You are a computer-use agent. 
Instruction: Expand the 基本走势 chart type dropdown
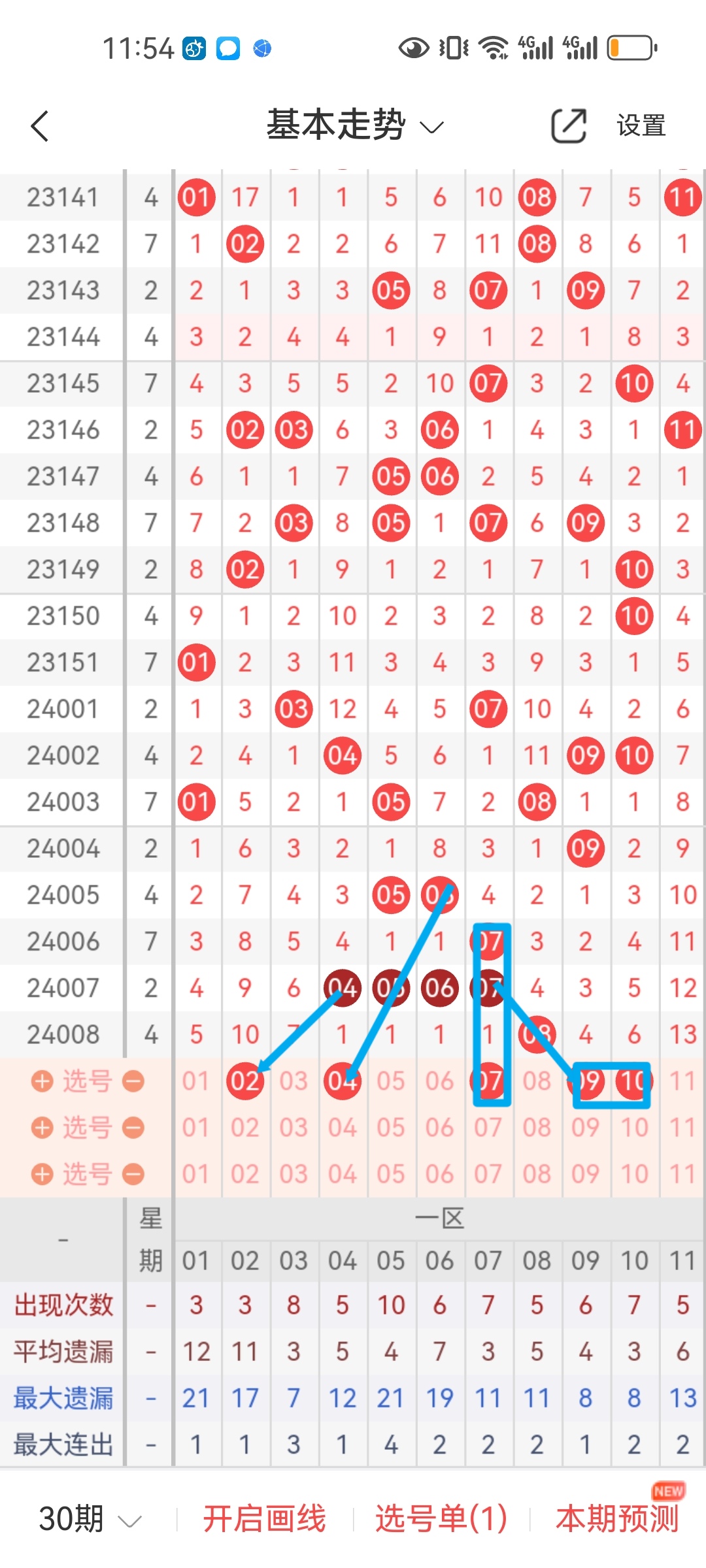click(x=355, y=125)
